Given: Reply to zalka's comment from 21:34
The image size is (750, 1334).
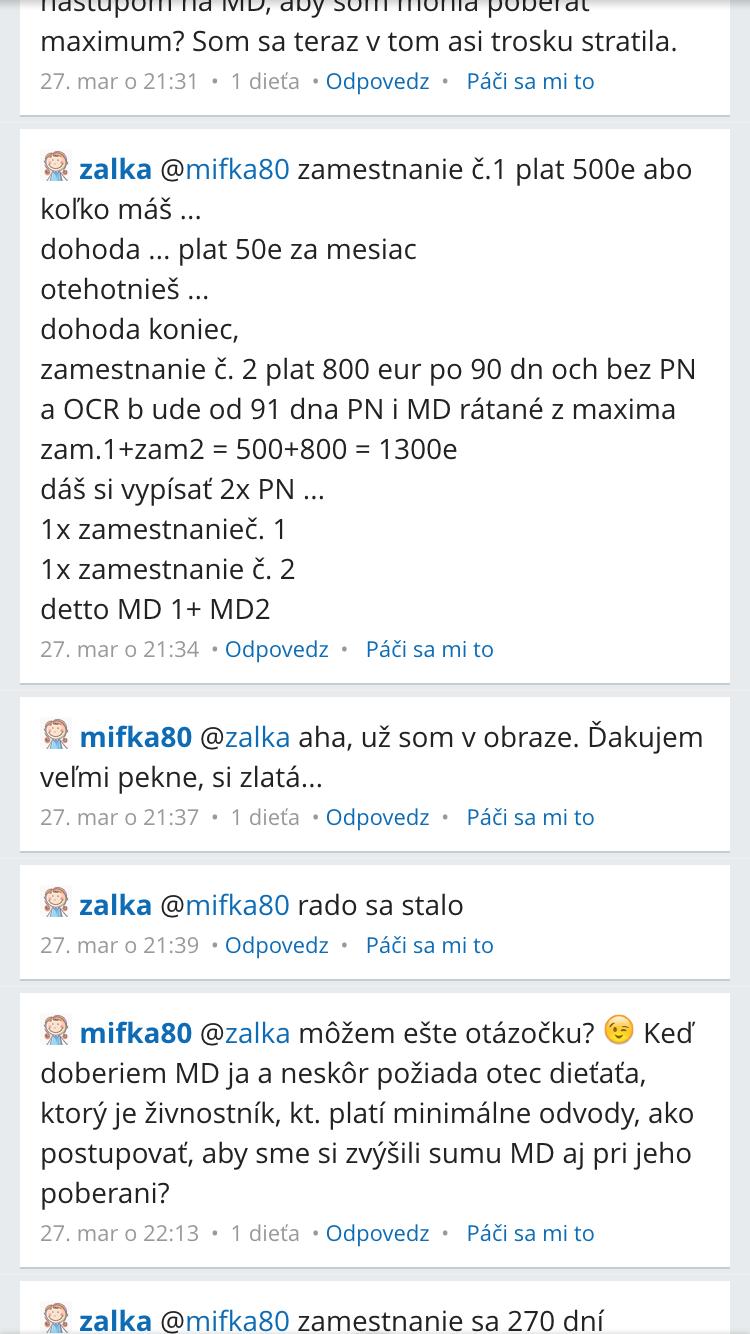Looking at the screenshot, I should (x=276, y=650).
